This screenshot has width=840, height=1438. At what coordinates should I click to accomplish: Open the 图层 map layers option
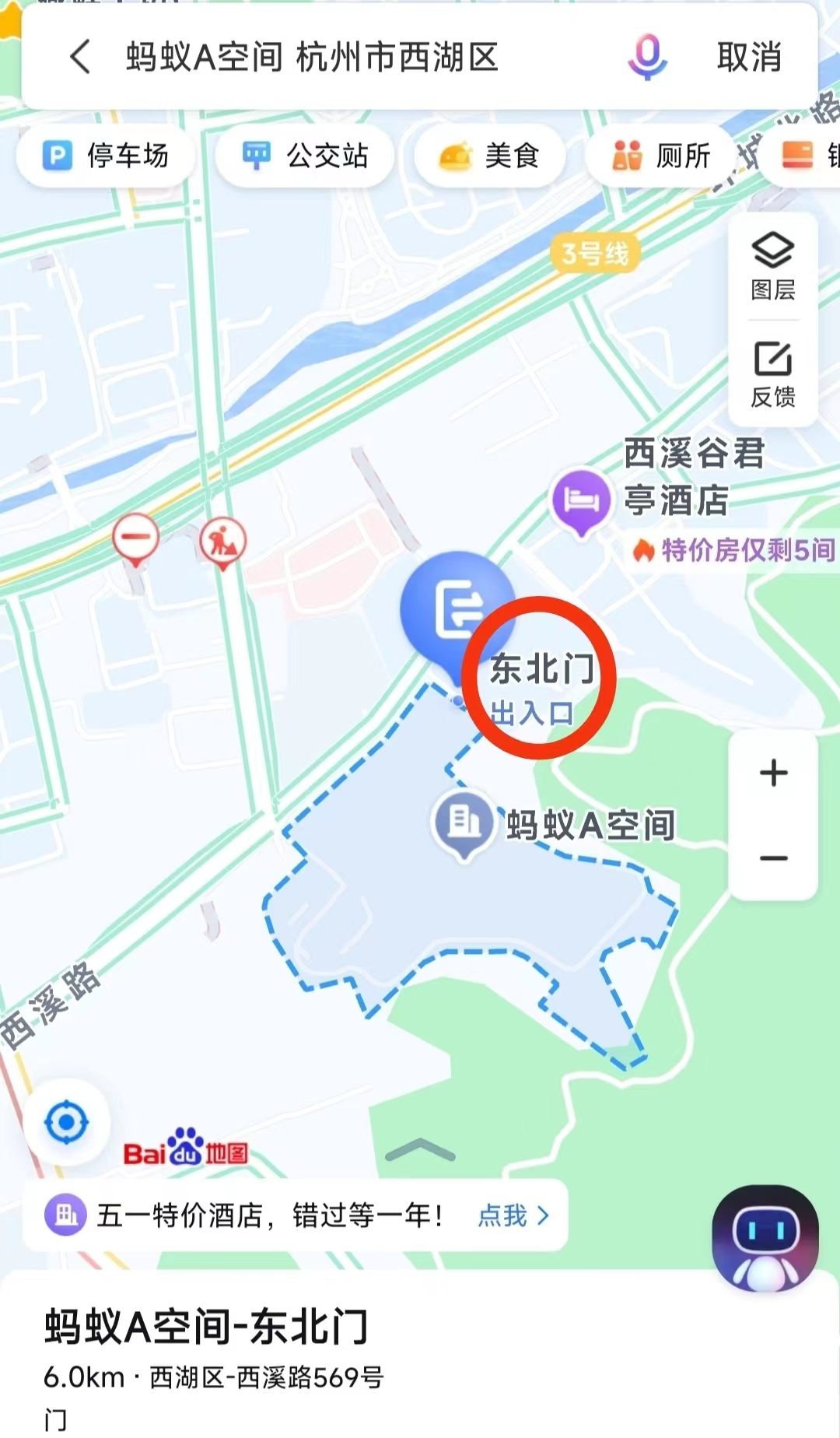click(x=773, y=267)
